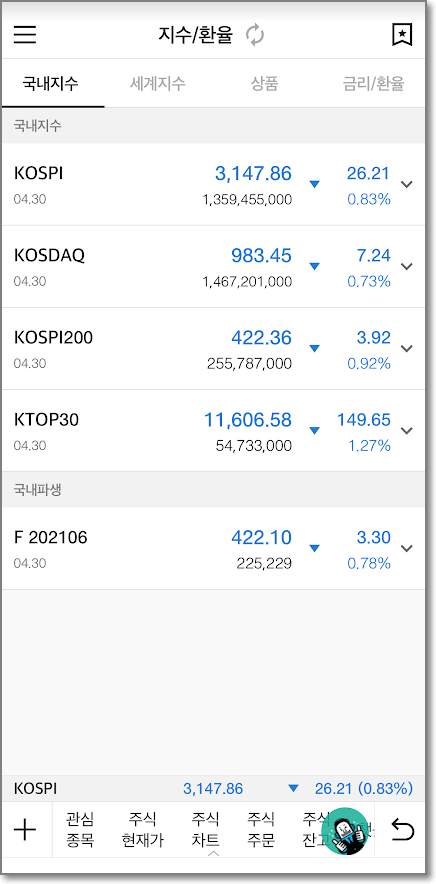This screenshot has height=884, width=436.
Task: Open the KOSDAQ index row
Action: pos(213,267)
